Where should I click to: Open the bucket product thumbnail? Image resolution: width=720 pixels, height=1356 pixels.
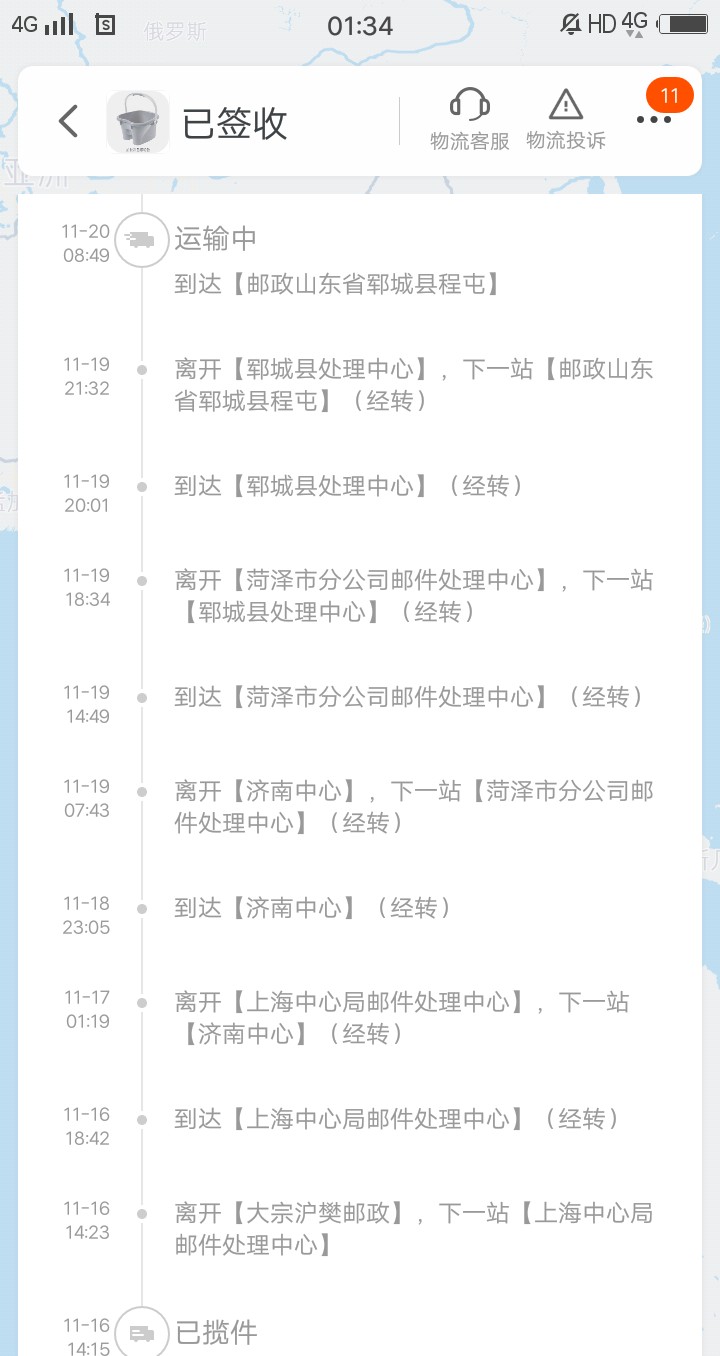coord(137,120)
